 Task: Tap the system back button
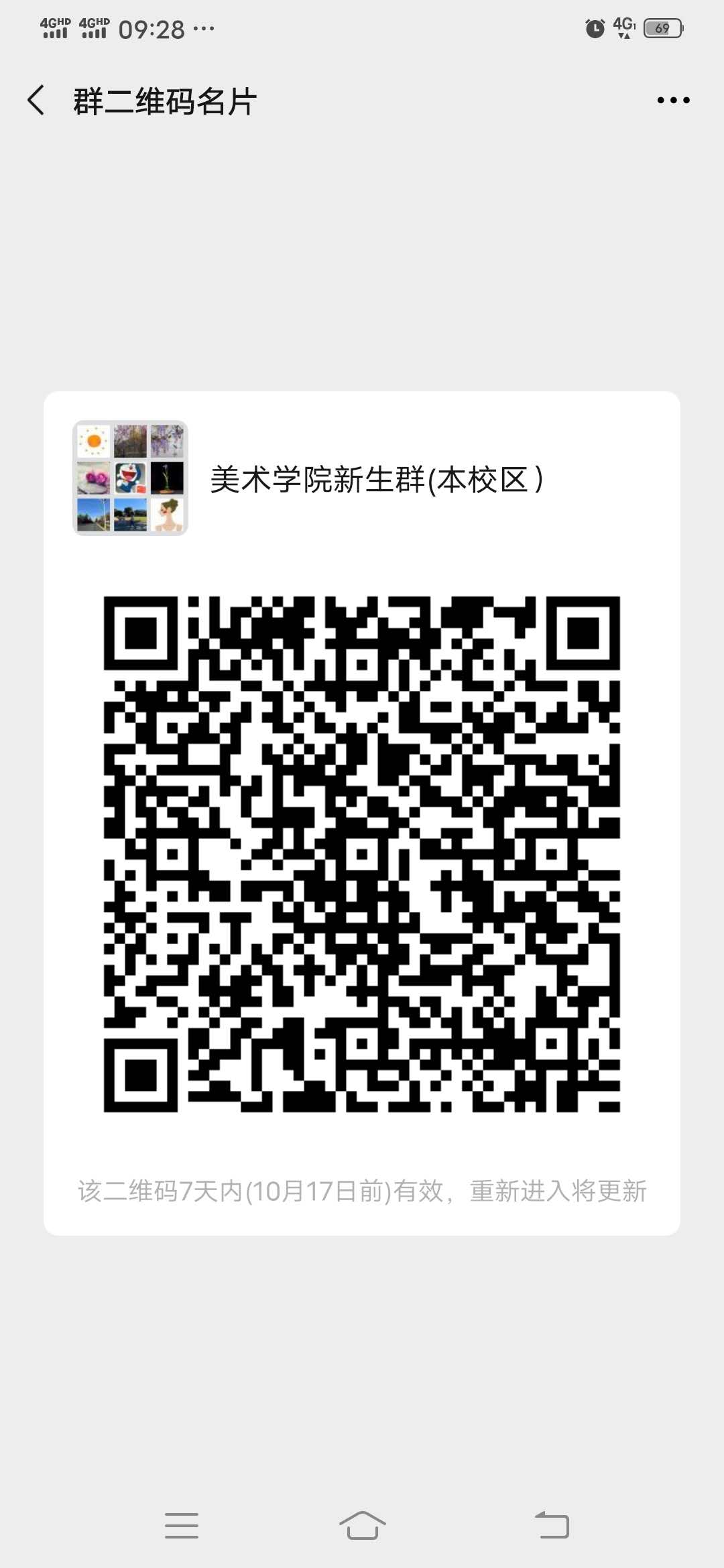tap(552, 1525)
